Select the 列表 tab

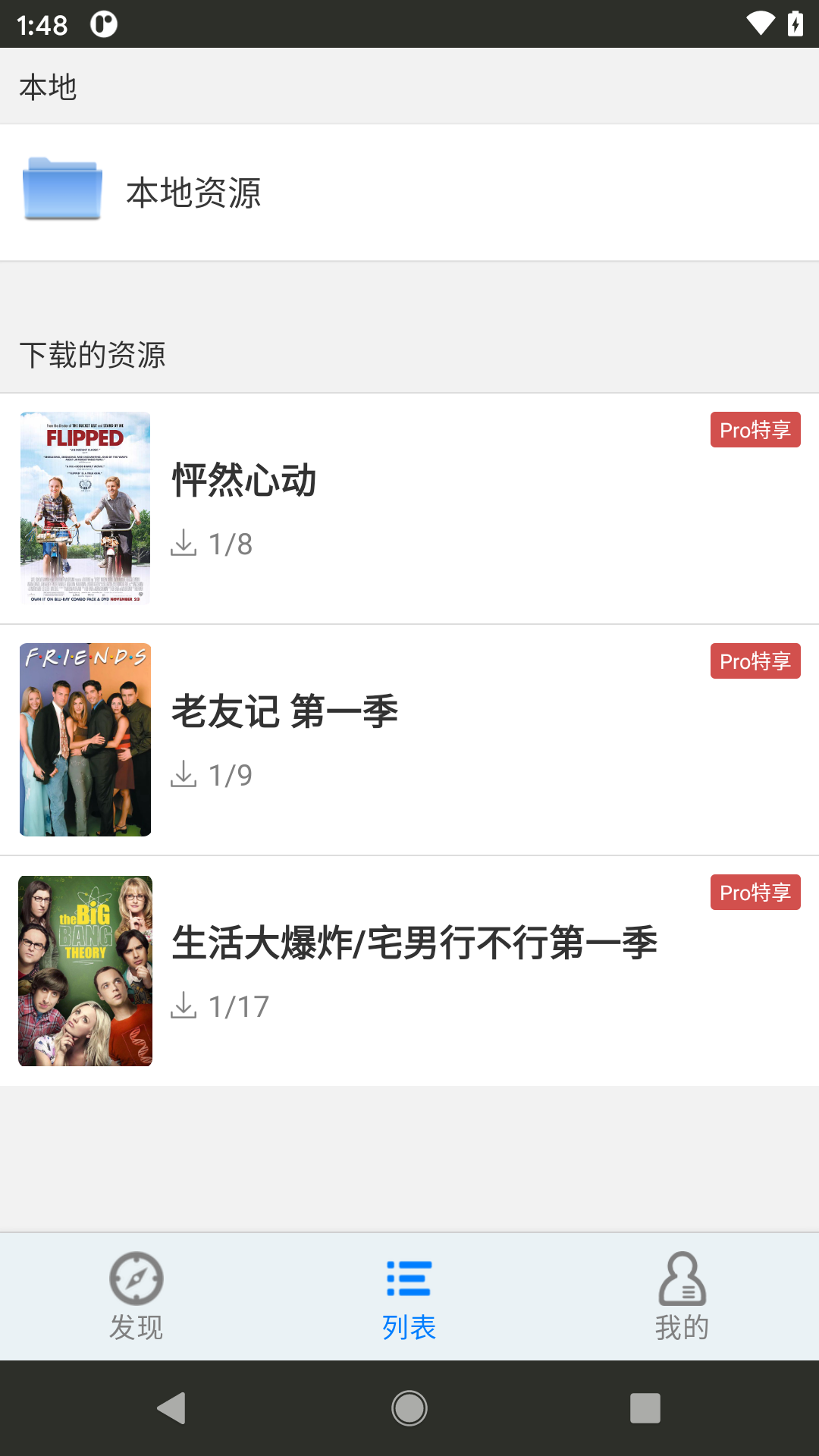(409, 1297)
